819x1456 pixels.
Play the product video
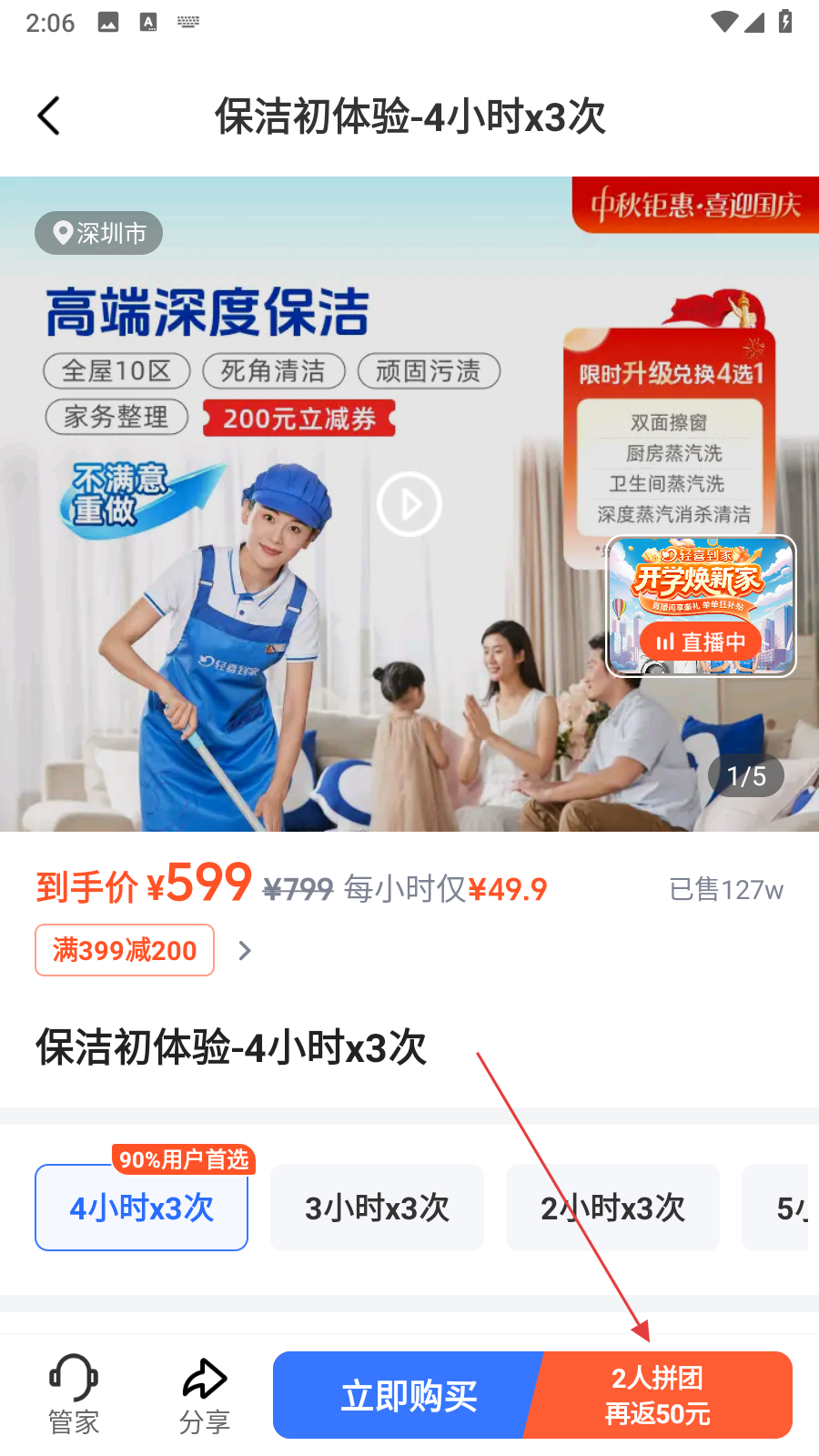point(409,503)
